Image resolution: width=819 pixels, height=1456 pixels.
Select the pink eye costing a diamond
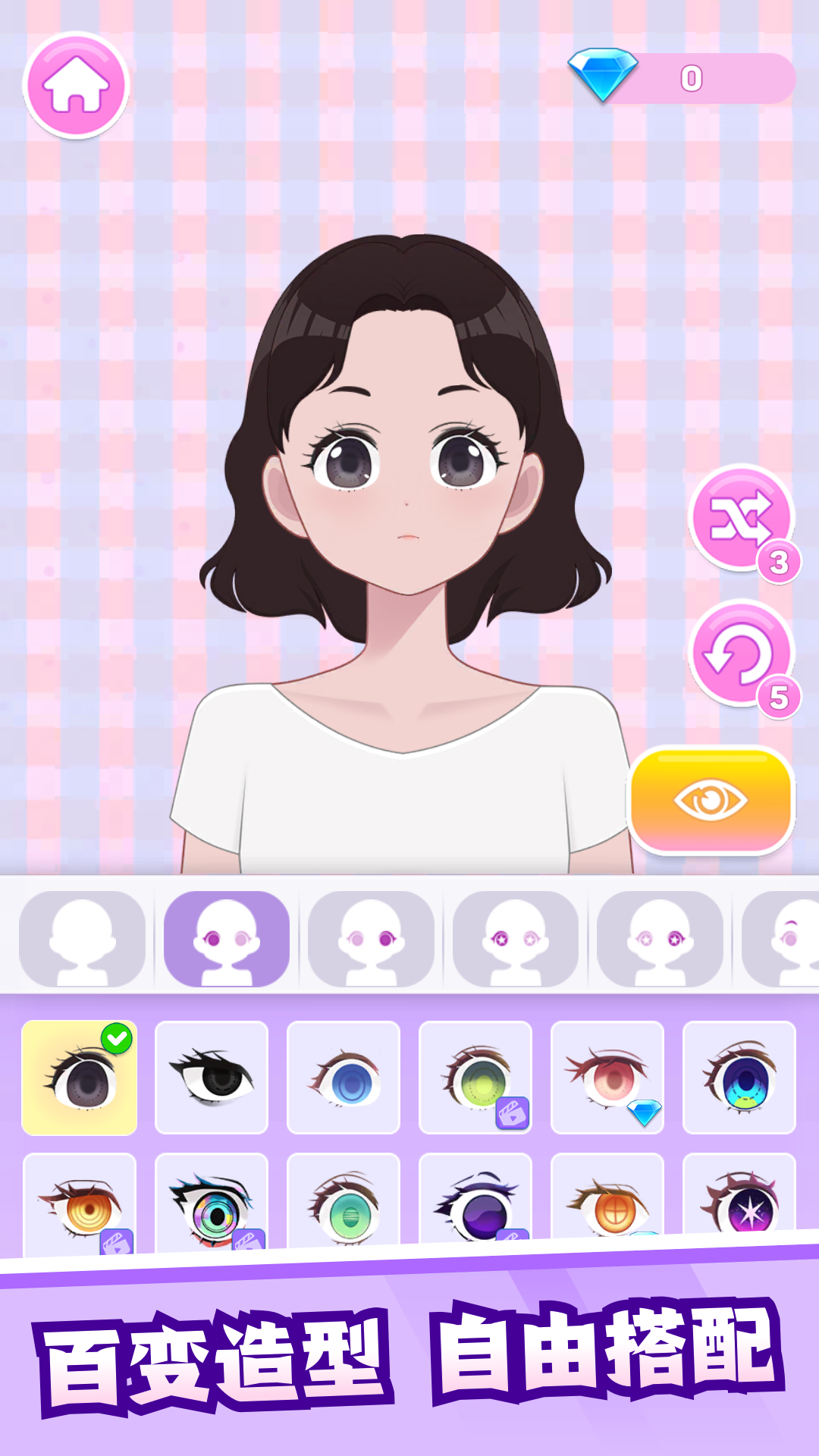pos(607,1078)
